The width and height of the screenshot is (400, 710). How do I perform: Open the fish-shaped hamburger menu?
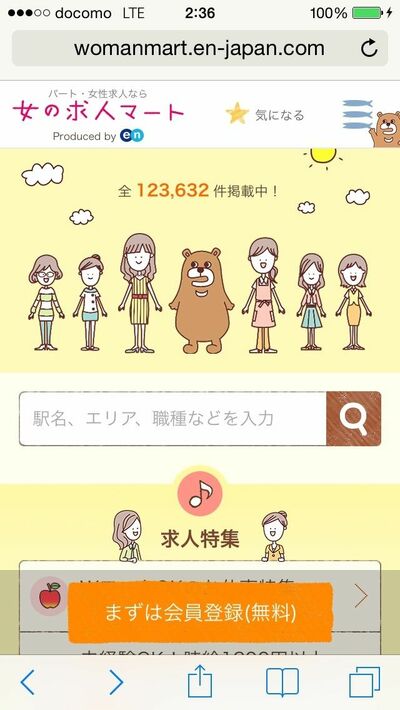357,115
